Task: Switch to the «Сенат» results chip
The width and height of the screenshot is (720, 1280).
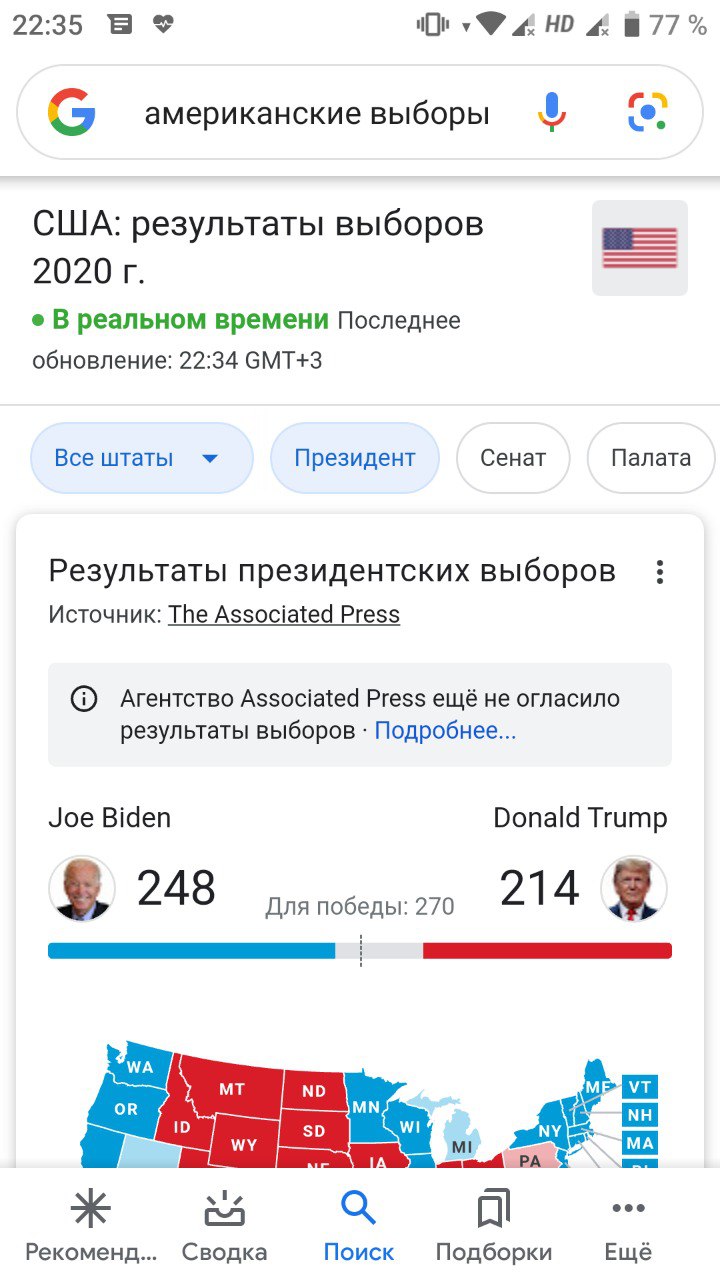Action: (513, 458)
